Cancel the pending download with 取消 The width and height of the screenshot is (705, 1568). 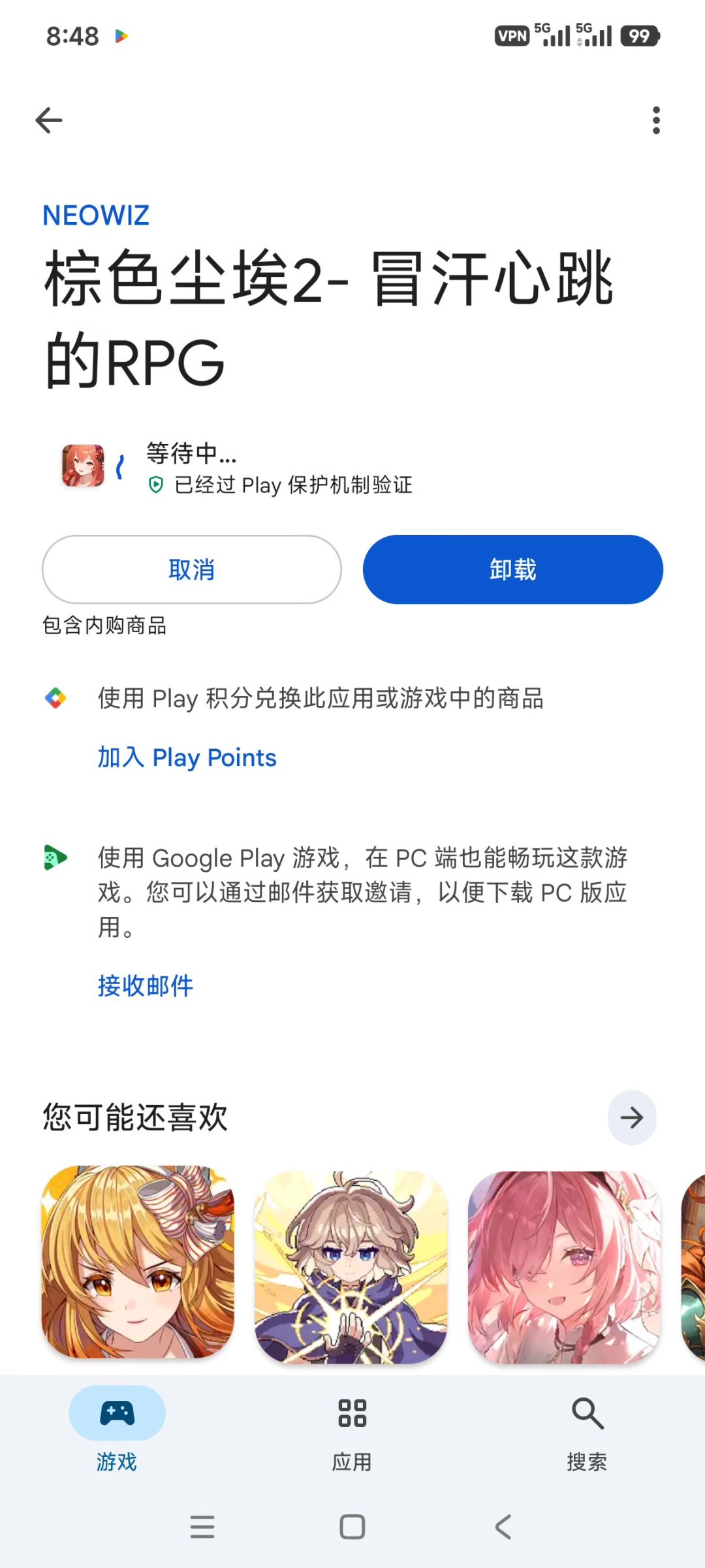click(x=191, y=569)
